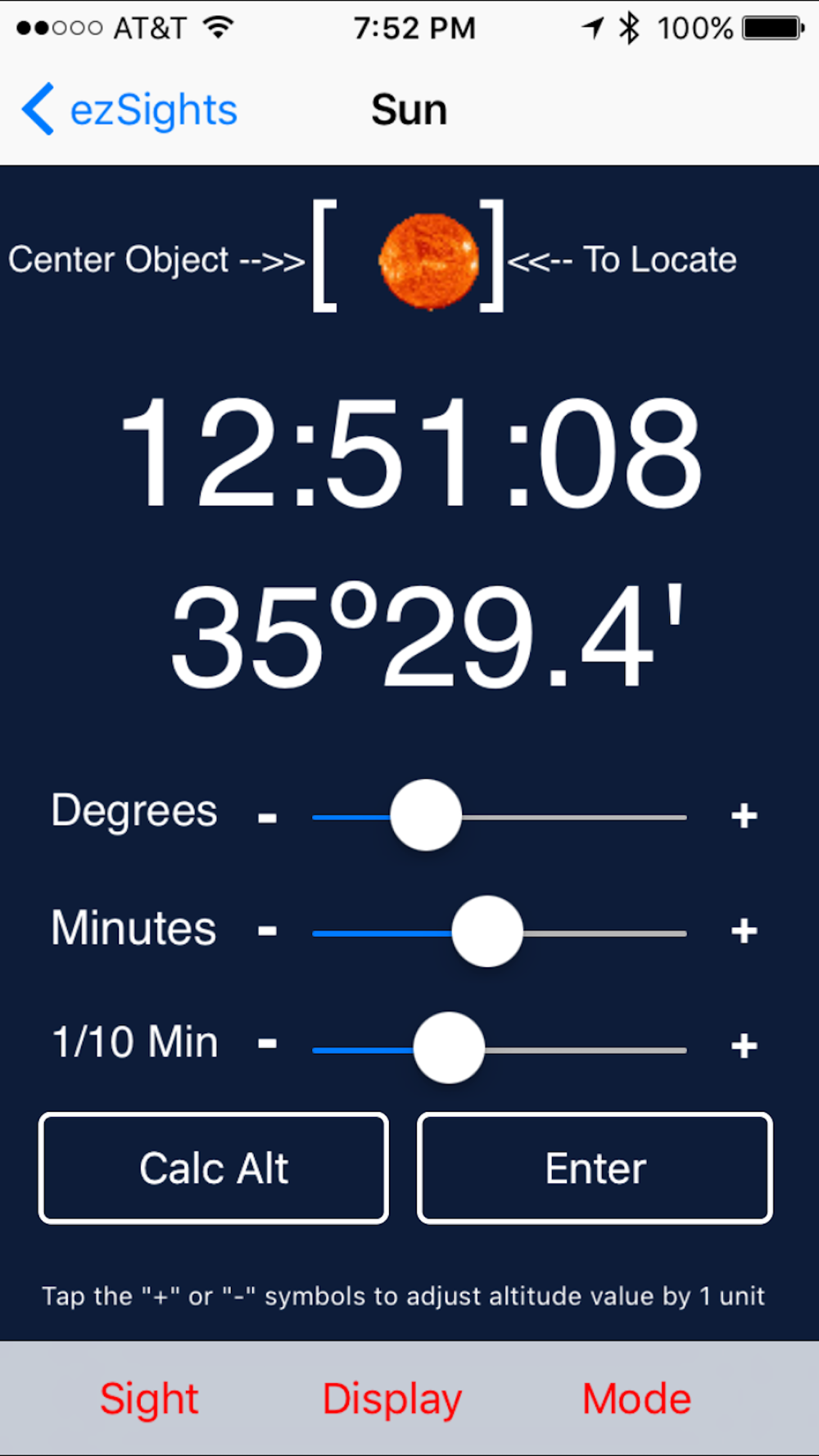
Task: Decrease Degrees with the minus symbol
Action: point(267,817)
